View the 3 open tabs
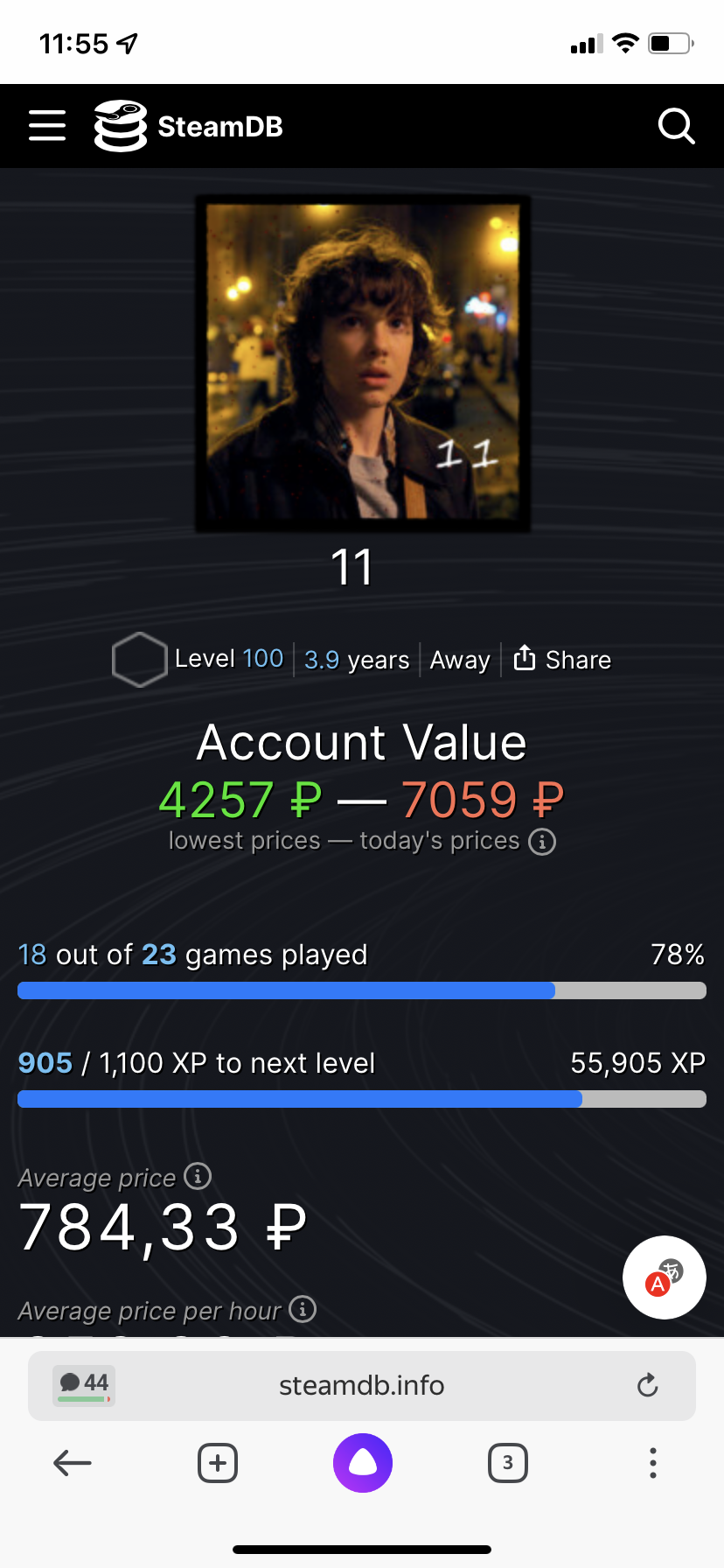 pyautogui.click(x=507, y=1462)
